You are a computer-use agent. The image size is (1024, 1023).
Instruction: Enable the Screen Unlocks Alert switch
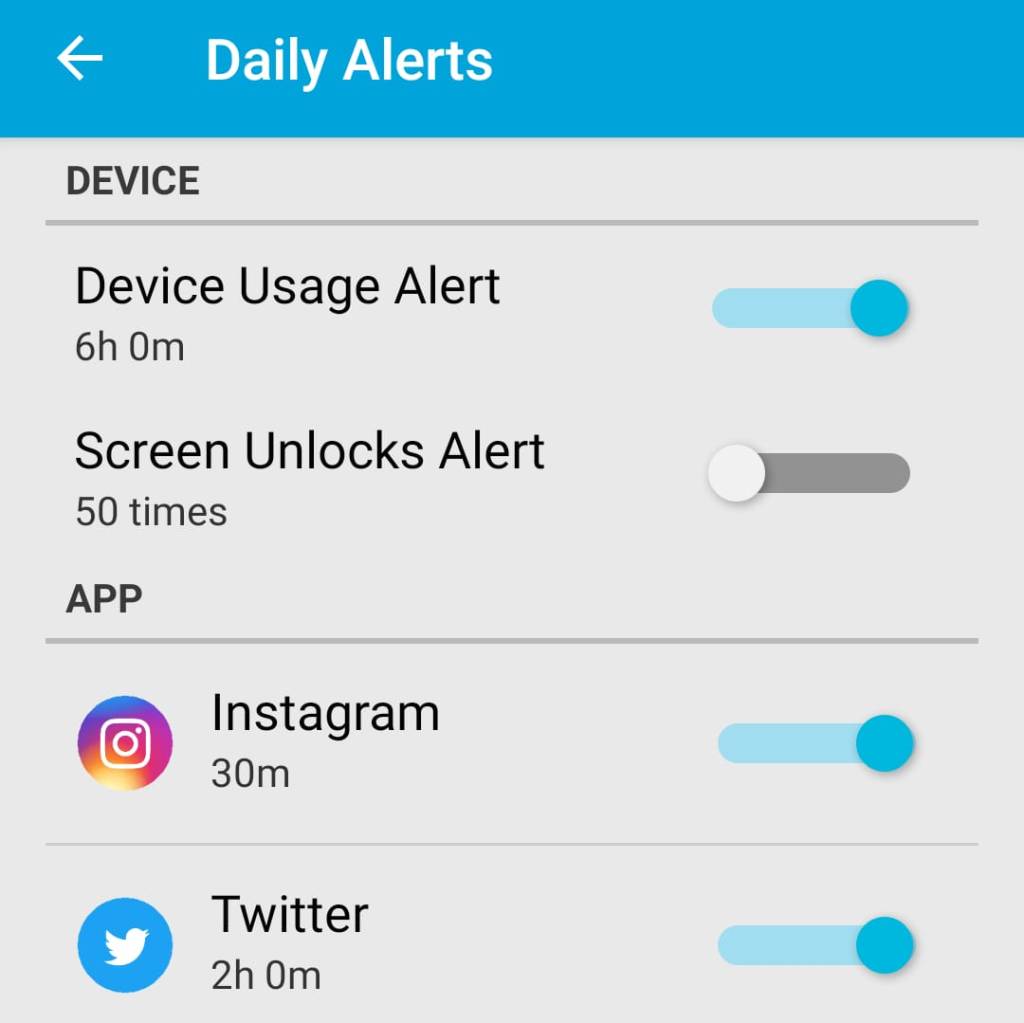(808, 473)
